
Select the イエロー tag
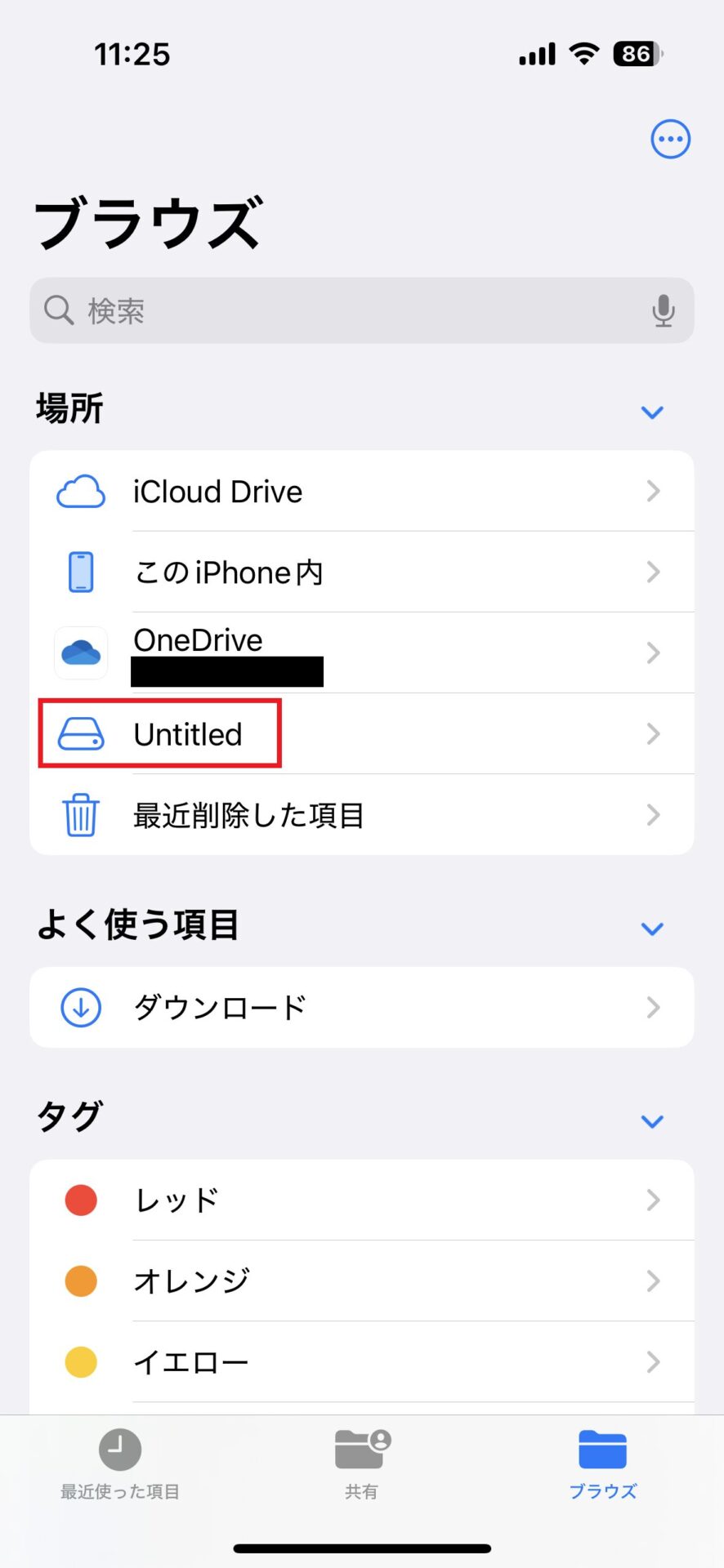coord(362,1361)
